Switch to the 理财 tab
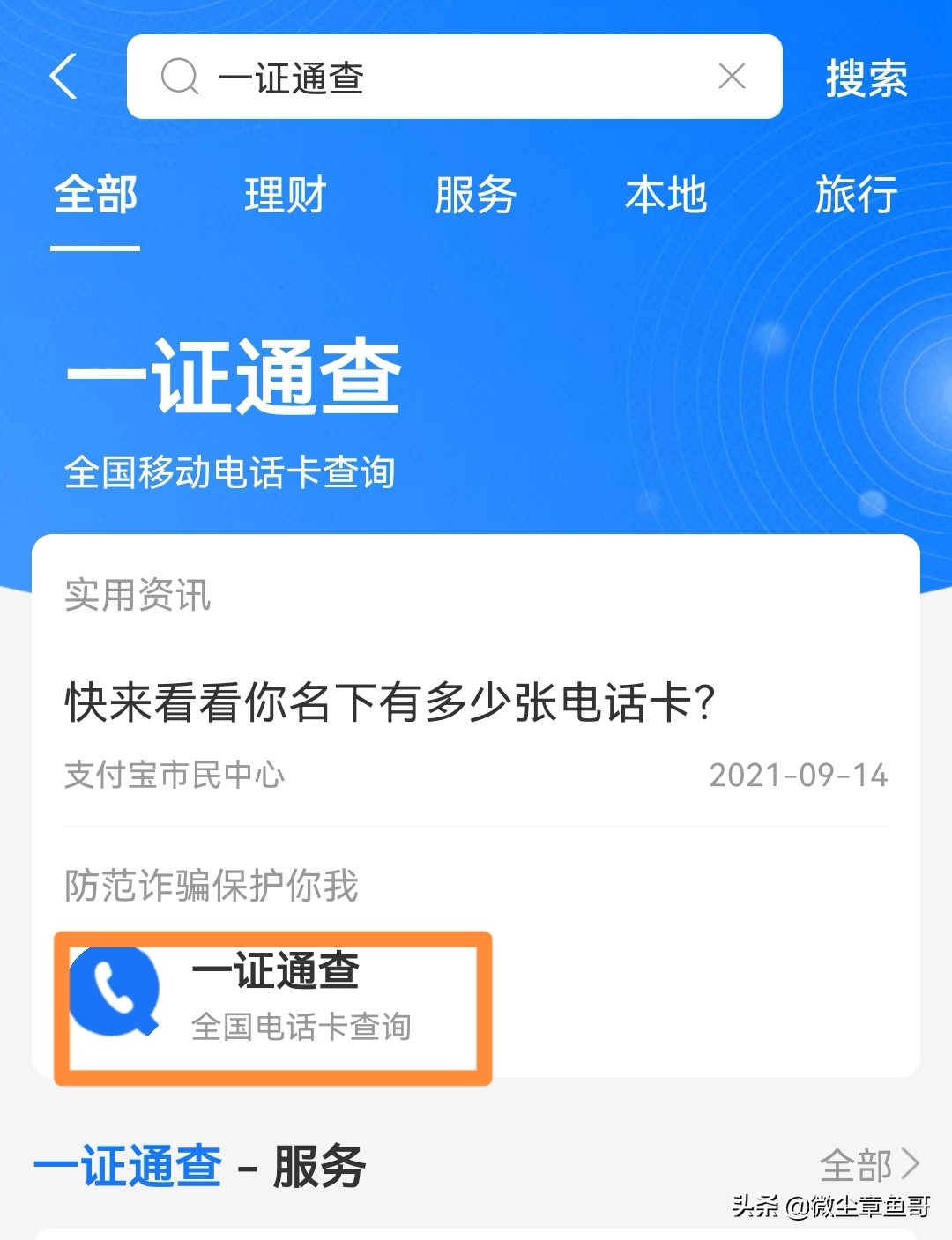 tap(286, 195)
